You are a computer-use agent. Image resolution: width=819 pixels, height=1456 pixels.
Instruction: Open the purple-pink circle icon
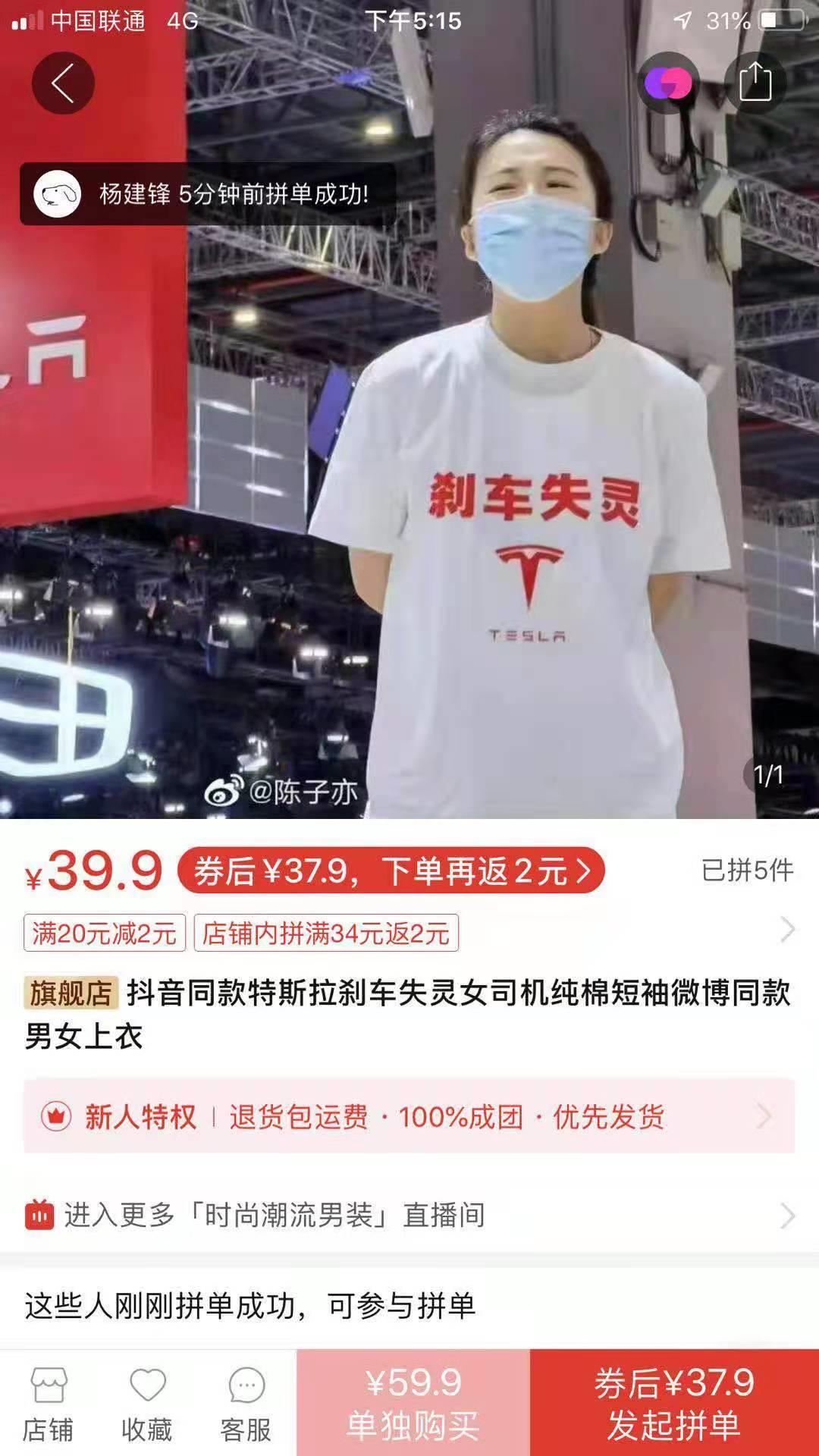pos(668,83)
